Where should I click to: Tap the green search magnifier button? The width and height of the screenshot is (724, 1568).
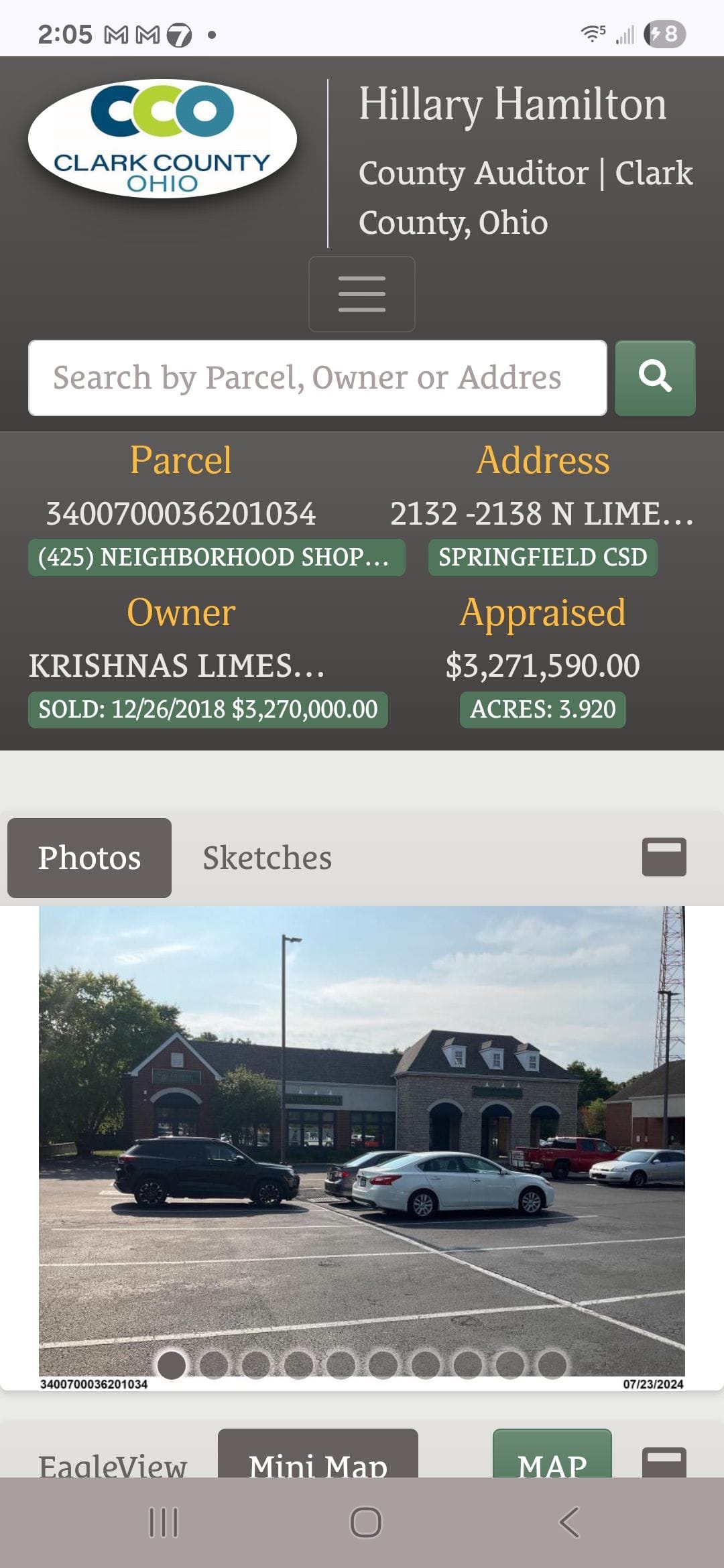click(x=655, y=378)
